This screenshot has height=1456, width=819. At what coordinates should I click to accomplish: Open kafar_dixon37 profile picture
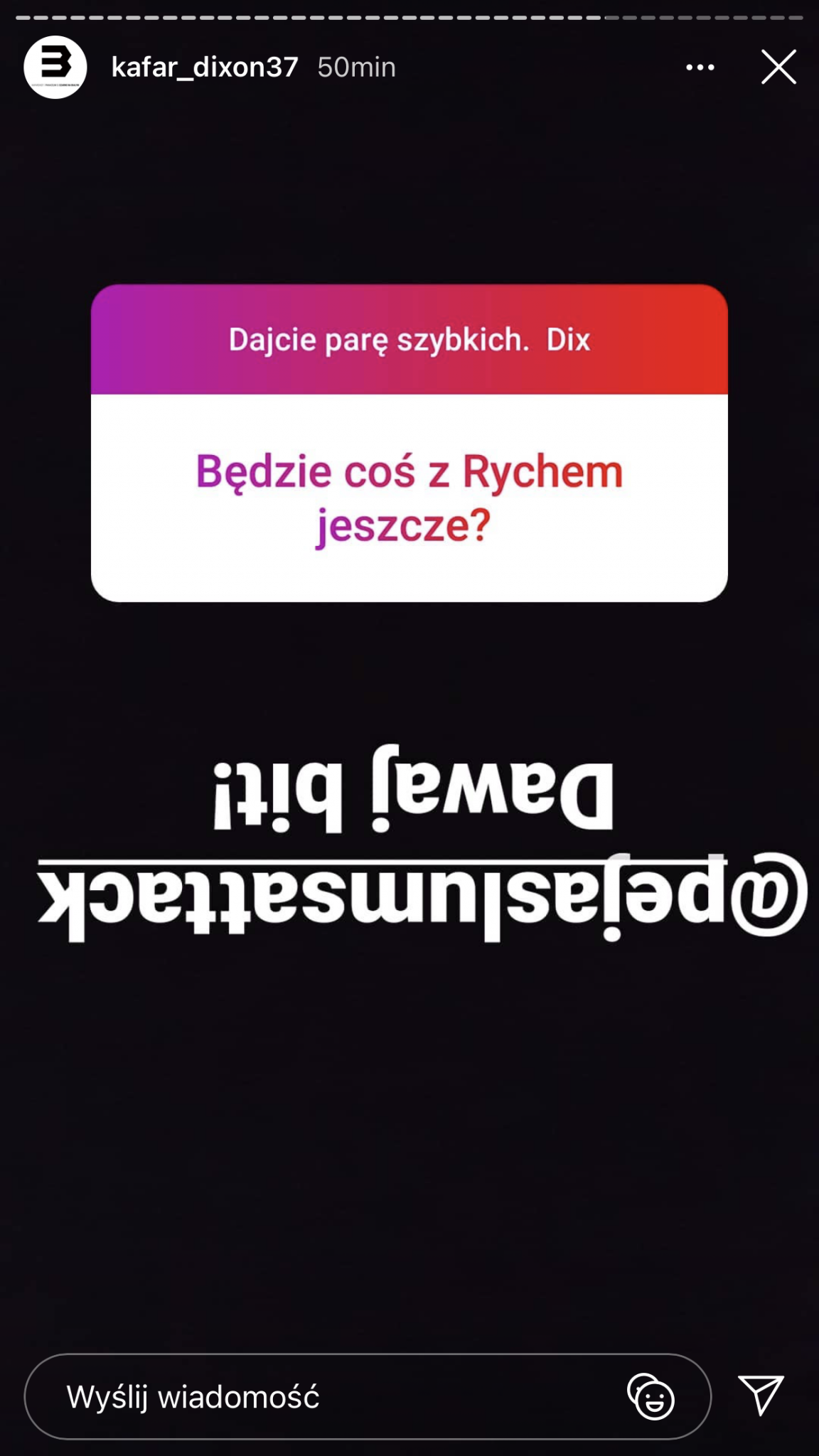click(55, 67)
